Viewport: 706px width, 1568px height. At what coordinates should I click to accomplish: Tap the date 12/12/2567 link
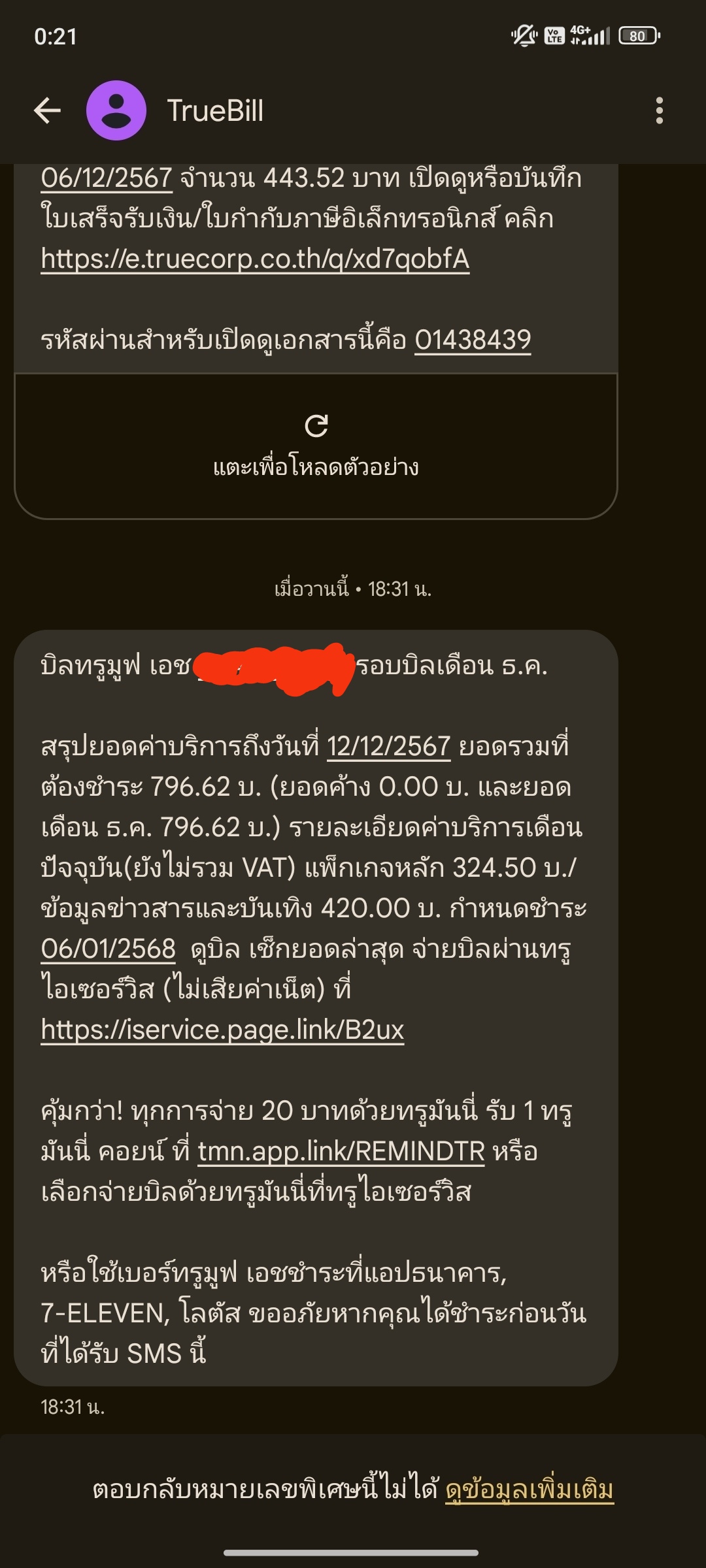click(x=389, y=746)
